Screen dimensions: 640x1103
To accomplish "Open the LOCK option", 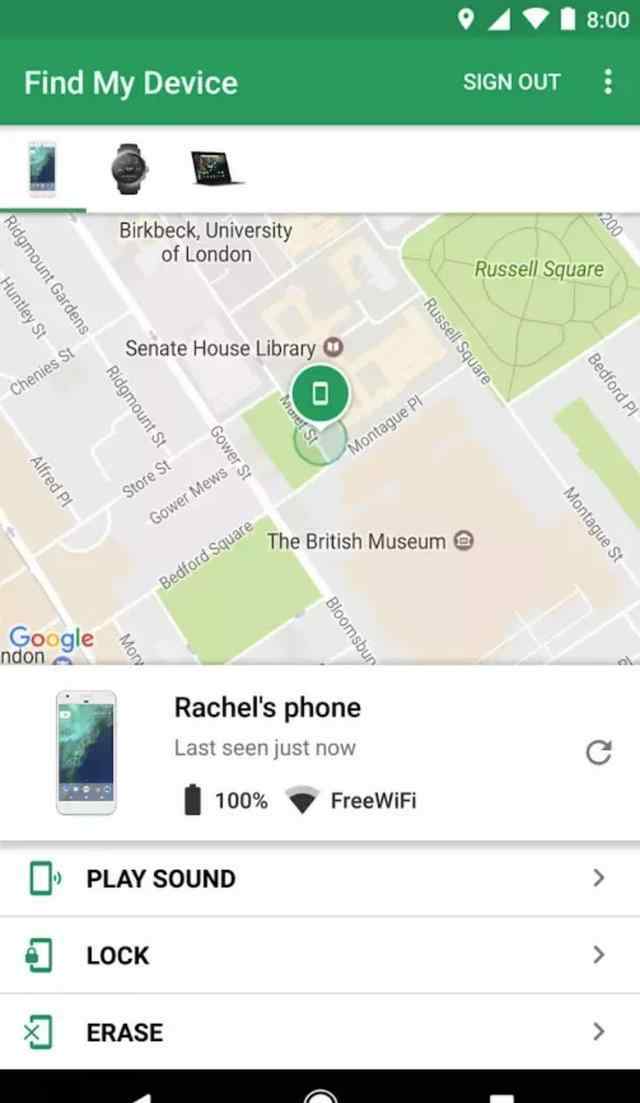I will (320, 955).
